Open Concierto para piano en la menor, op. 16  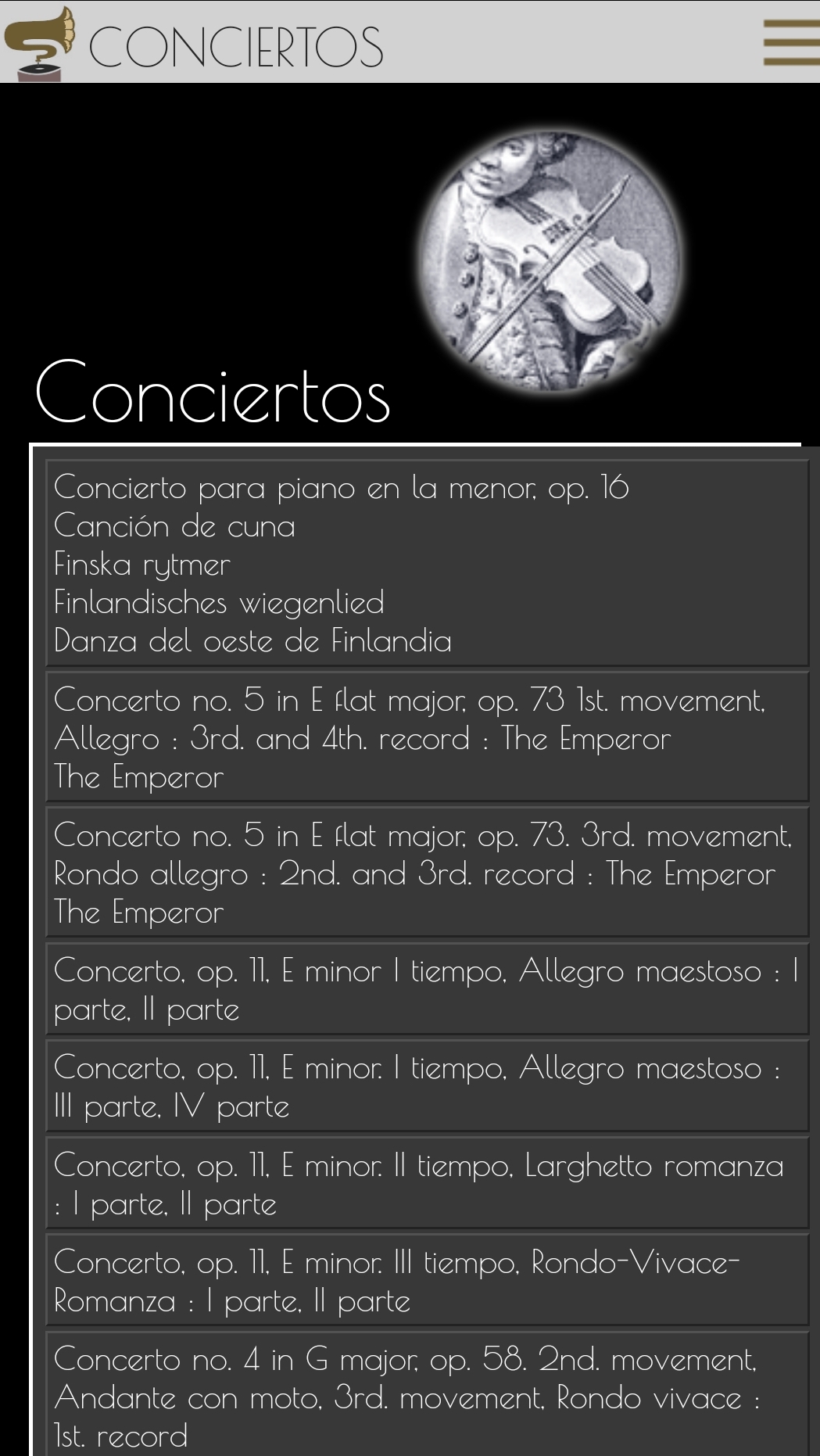427,563
